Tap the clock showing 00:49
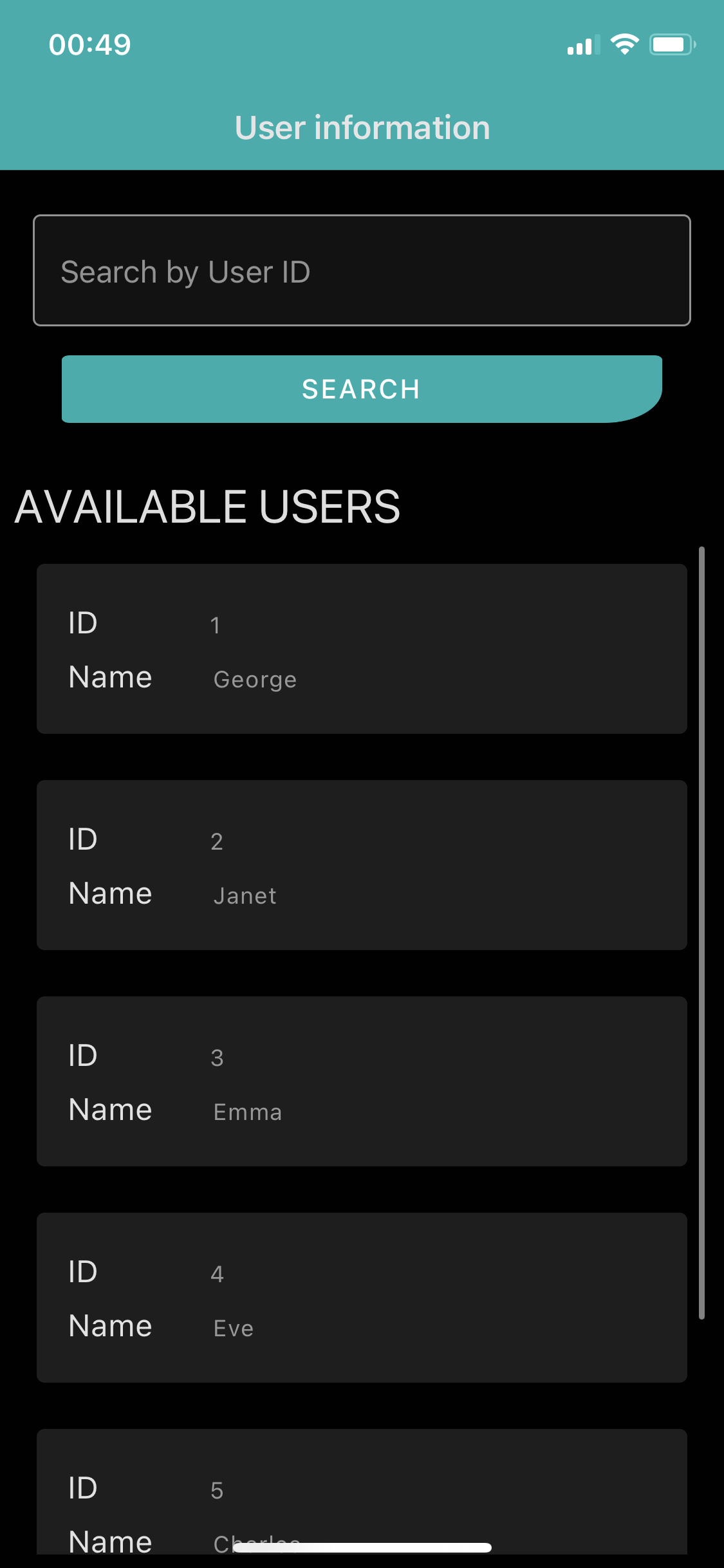 (x=89, y=44)
